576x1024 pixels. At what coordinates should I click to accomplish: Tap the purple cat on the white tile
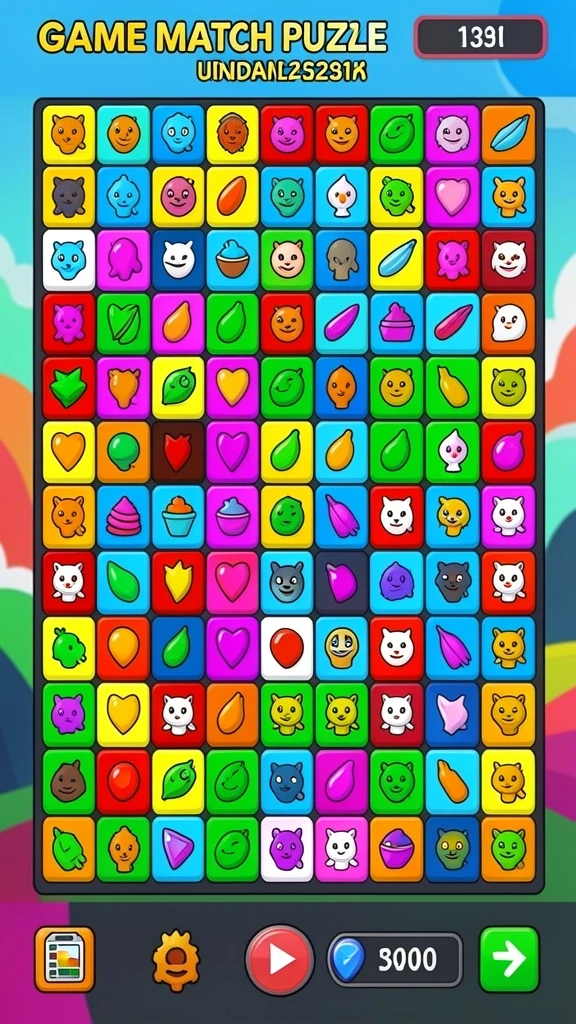point(287,849)
